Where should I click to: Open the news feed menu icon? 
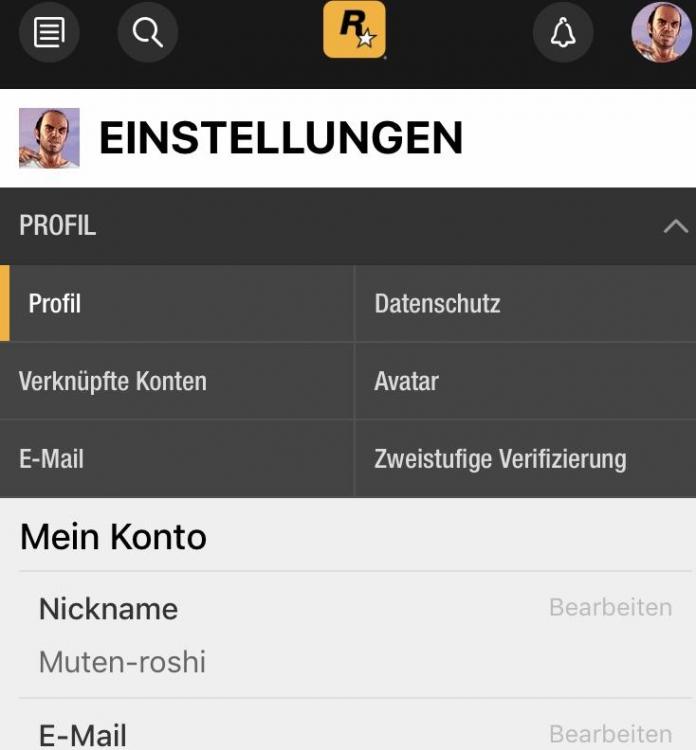pyautogui.click(x=49, y=33)
